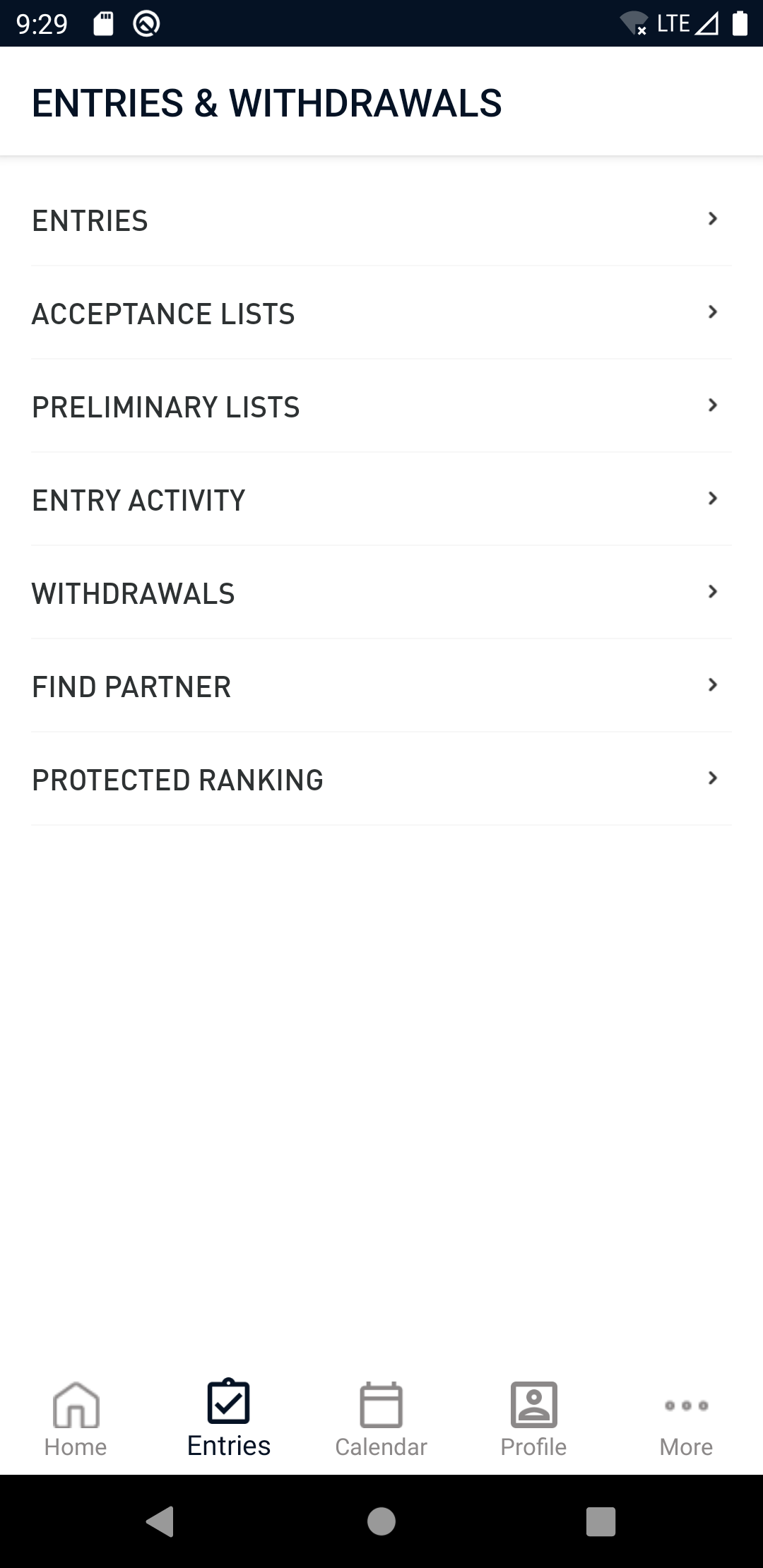763x1568 pixels.
Task: Open the More tab
Action: tap(687, 1420)
